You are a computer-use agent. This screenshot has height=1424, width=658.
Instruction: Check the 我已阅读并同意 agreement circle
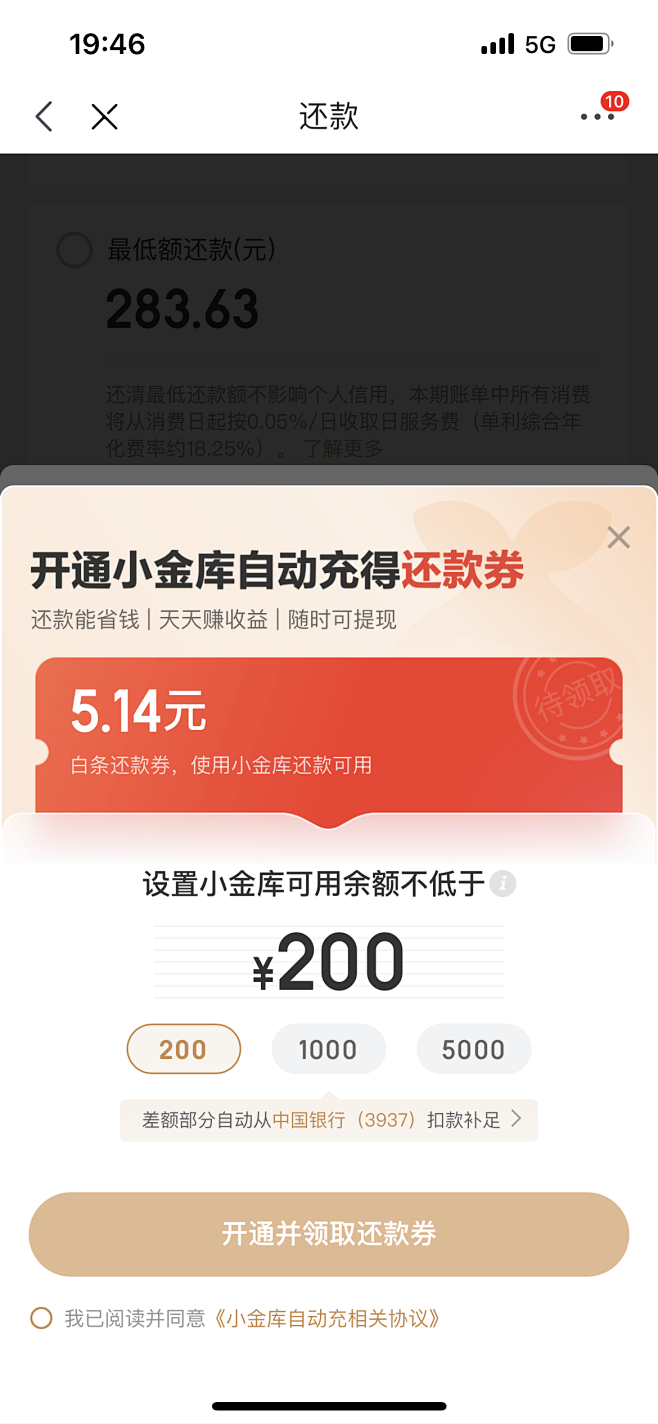[41, 1318]
